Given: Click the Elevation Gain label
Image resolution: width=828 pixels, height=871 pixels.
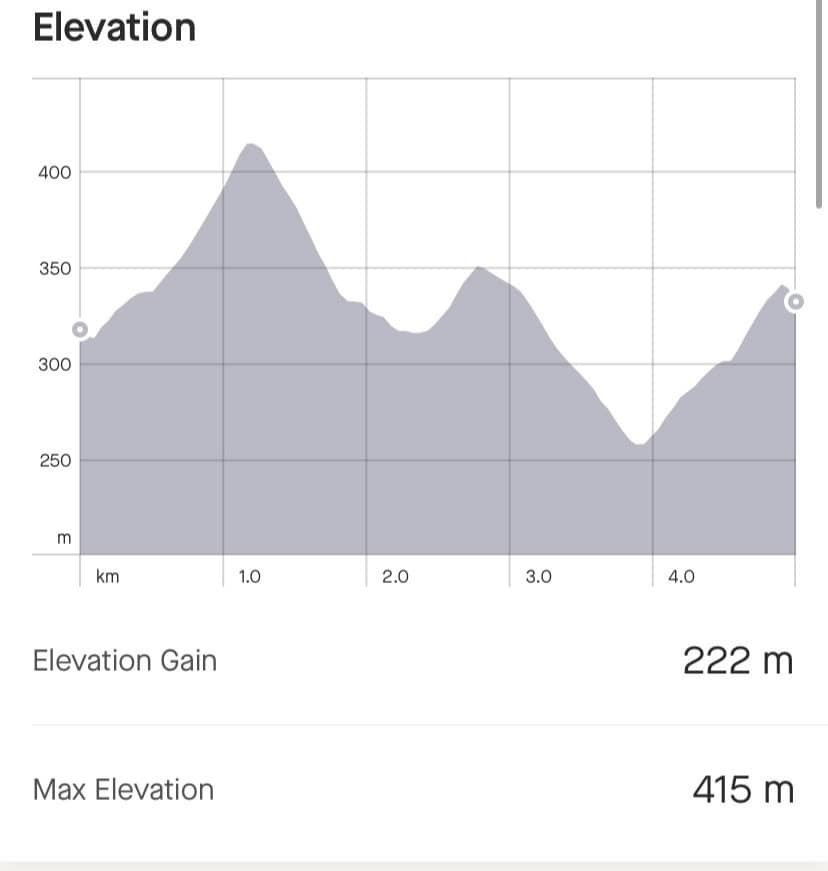Looking at the screenshot, I should (123, 660).
